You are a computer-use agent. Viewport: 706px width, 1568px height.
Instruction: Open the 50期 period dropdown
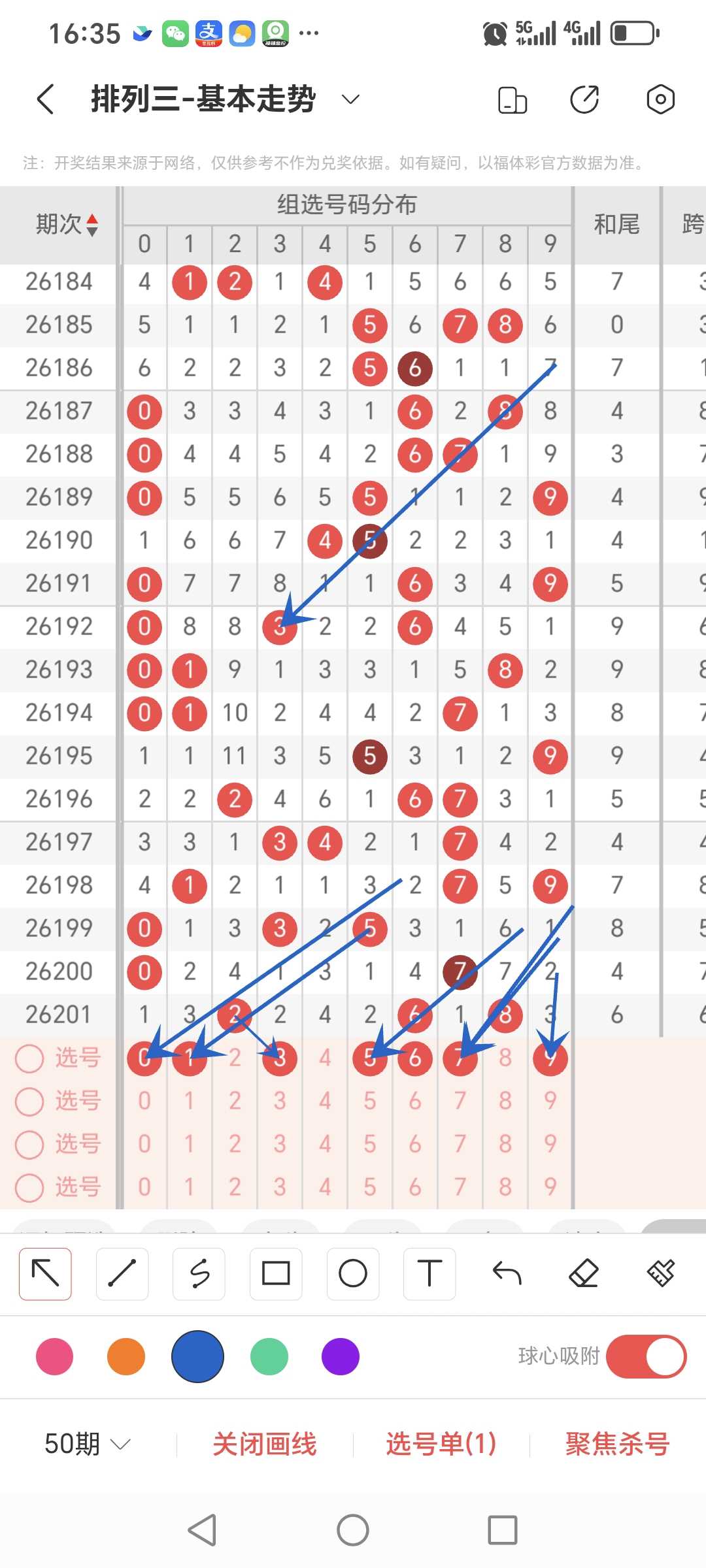coord(88,1445)
